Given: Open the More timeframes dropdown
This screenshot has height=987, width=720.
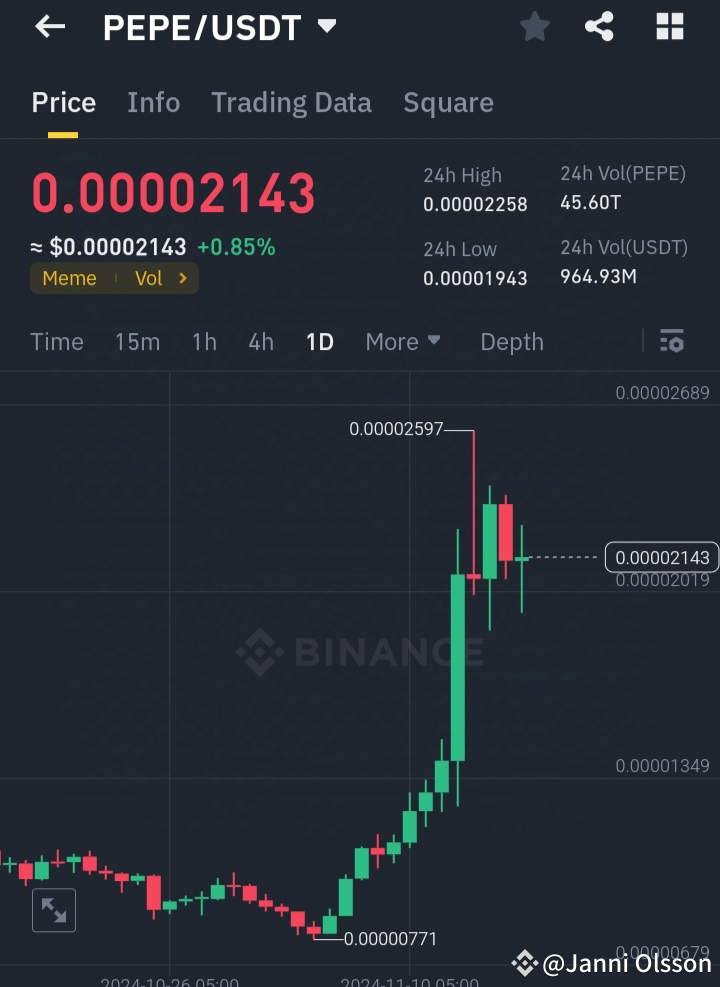Looking at the screenshot, I should 402,341.
